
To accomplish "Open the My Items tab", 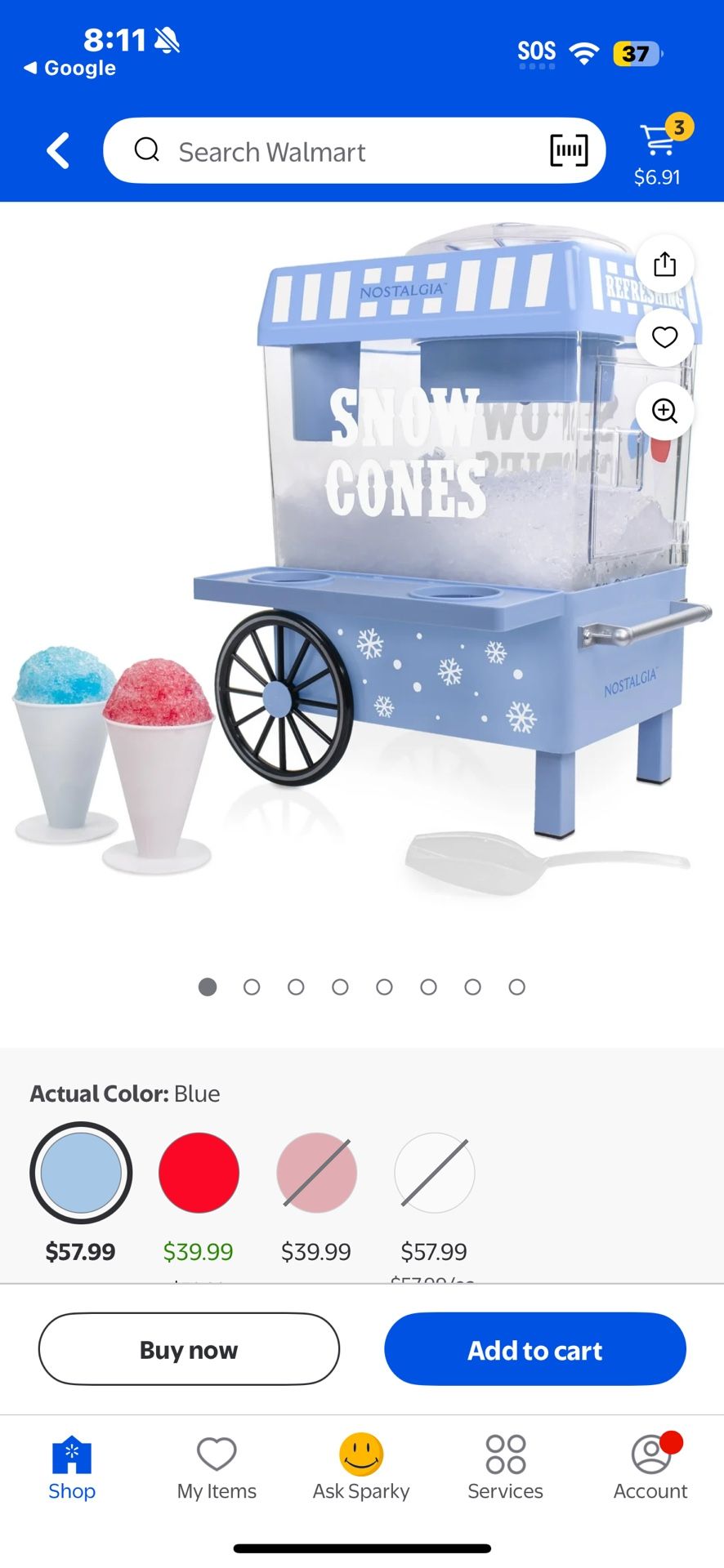I will tap(217, 1468).
